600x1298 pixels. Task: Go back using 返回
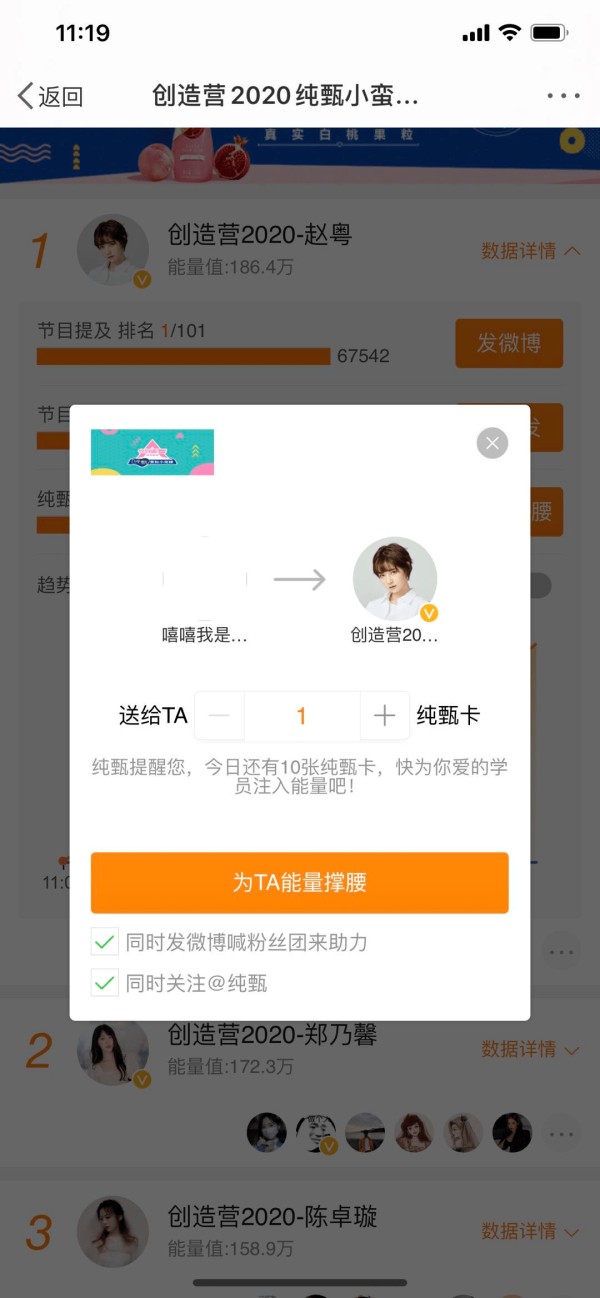pyautogui.click(x=50, y=96)
